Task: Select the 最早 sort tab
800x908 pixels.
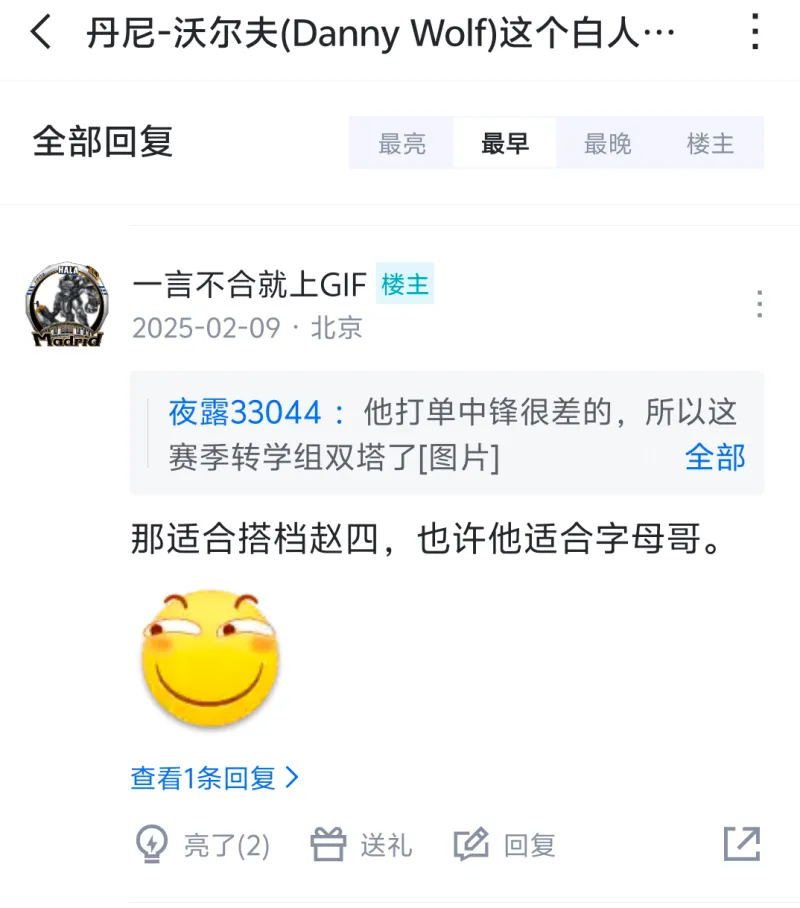Action: pyautogui.click(x=505, y=143)
